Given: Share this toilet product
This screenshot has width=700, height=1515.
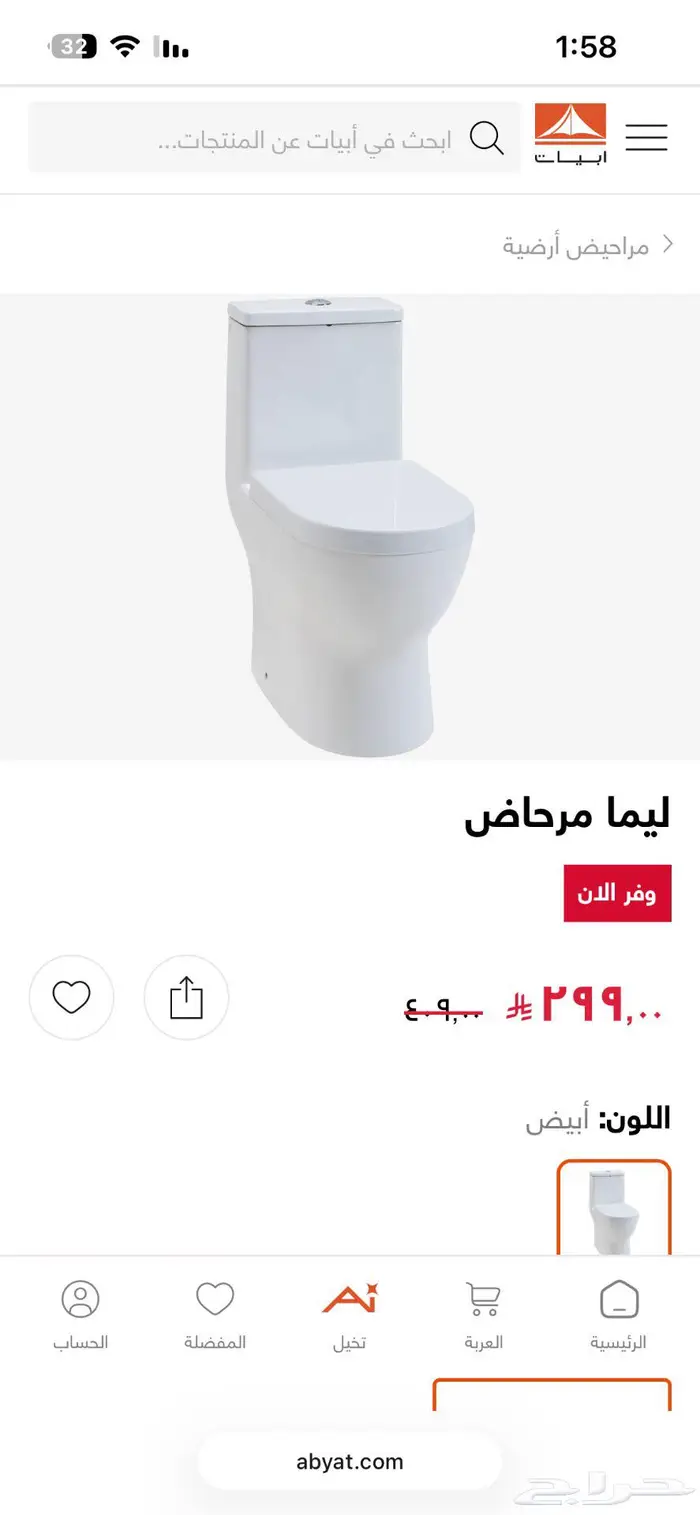Looking at the screenshot, I should (186, 997).
